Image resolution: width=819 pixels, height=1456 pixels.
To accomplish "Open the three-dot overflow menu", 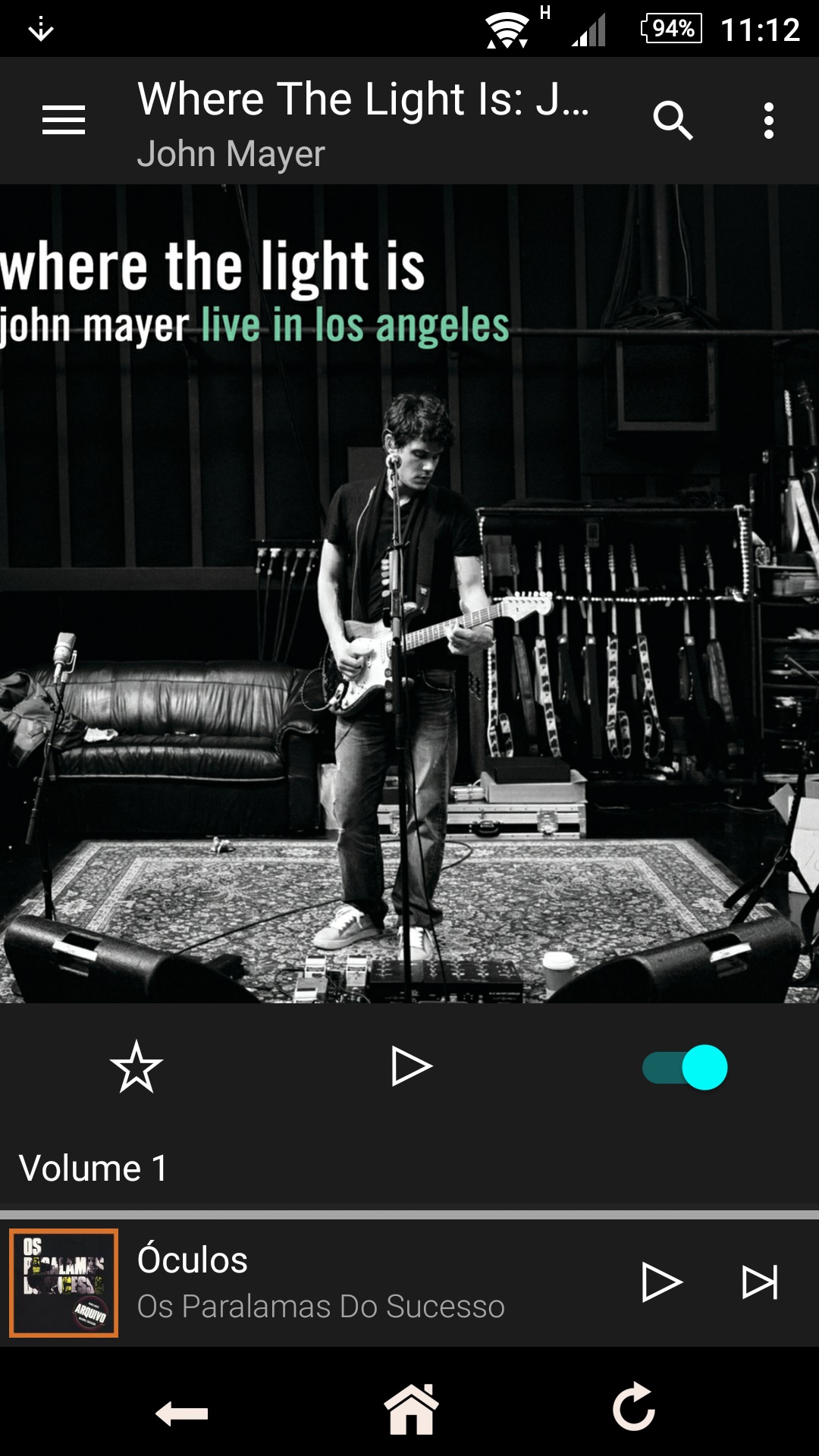I will click(x=768, y=121).
